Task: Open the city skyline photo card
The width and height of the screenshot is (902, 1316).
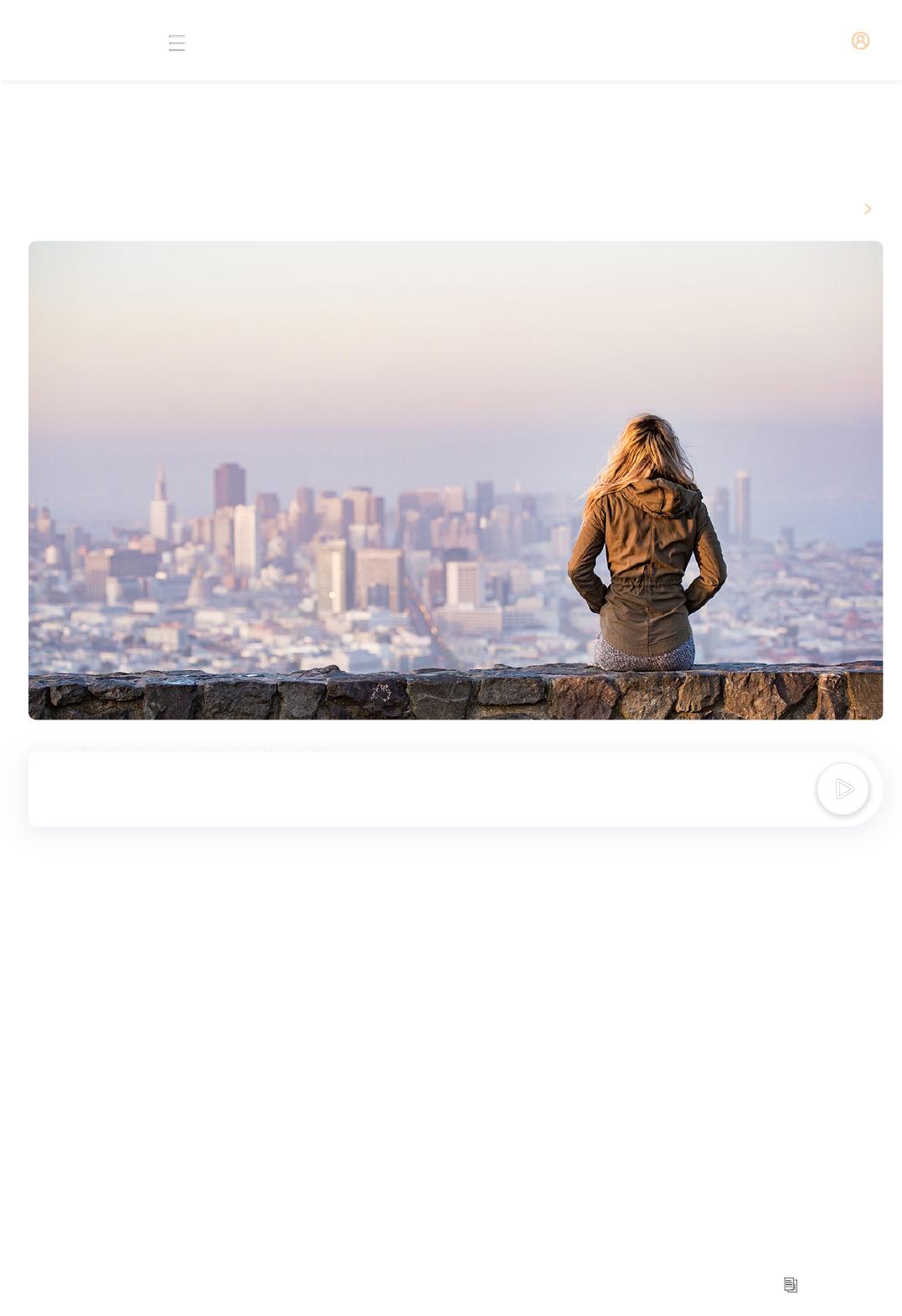Action: click(x=455, y=479)
